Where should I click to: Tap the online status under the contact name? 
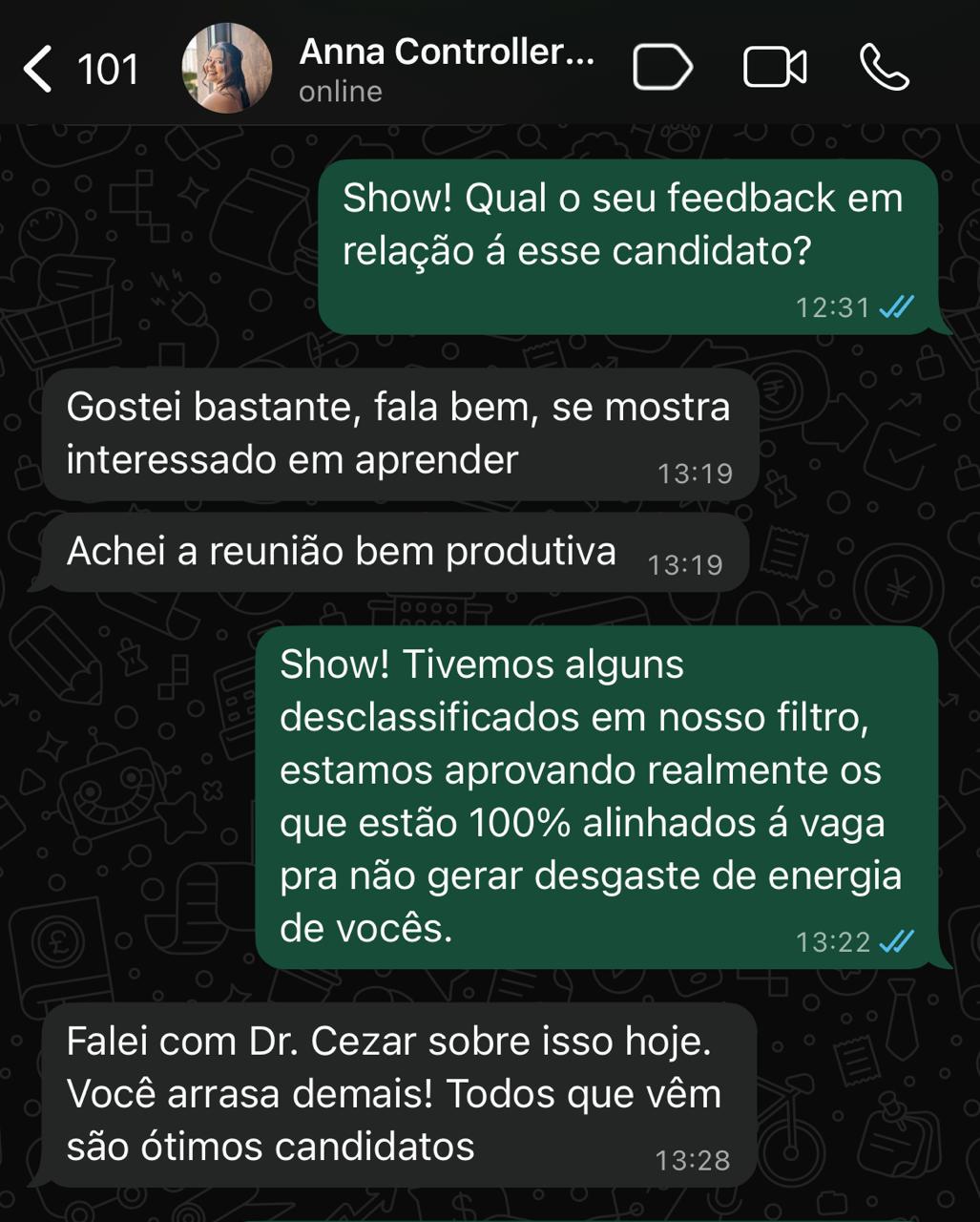pos(339,93)
